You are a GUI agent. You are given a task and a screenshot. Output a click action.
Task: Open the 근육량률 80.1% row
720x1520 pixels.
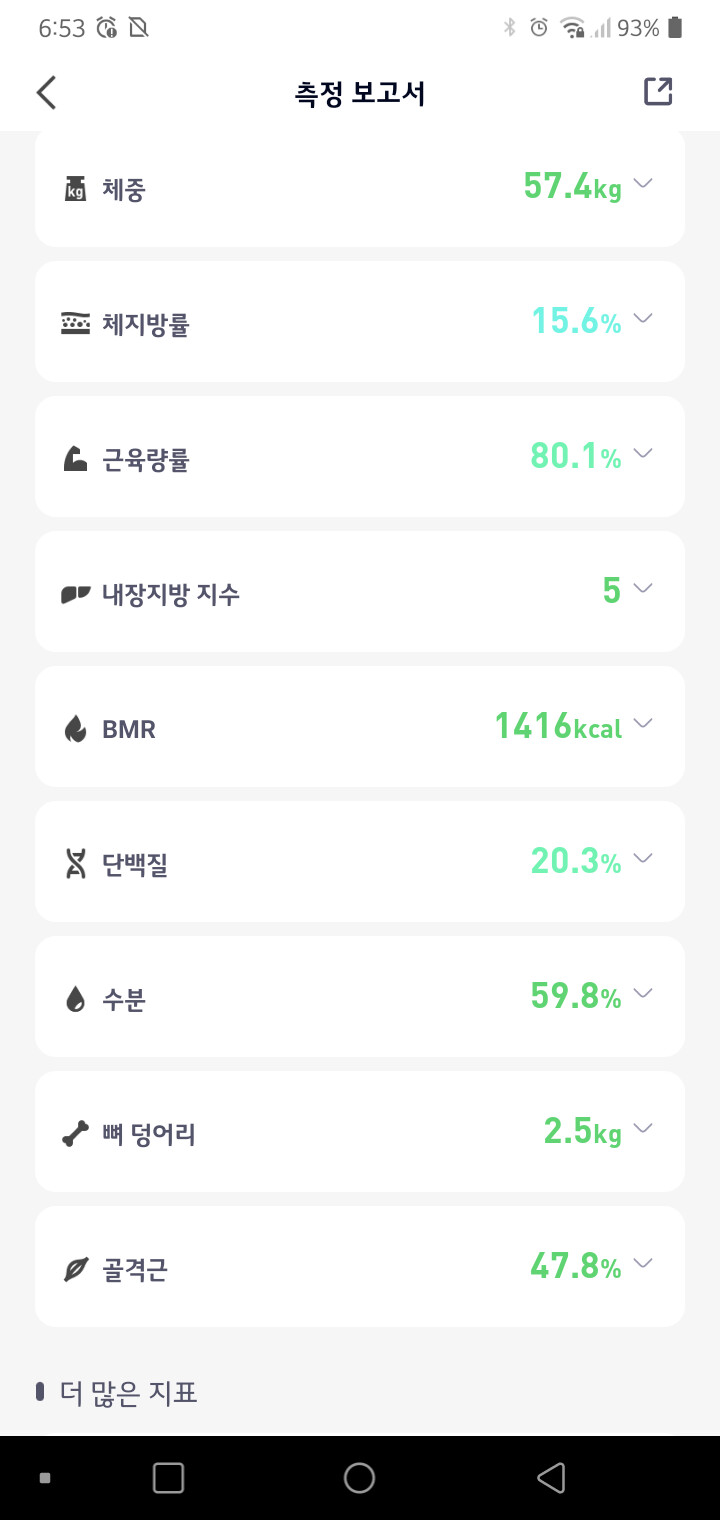click(360, 457)
